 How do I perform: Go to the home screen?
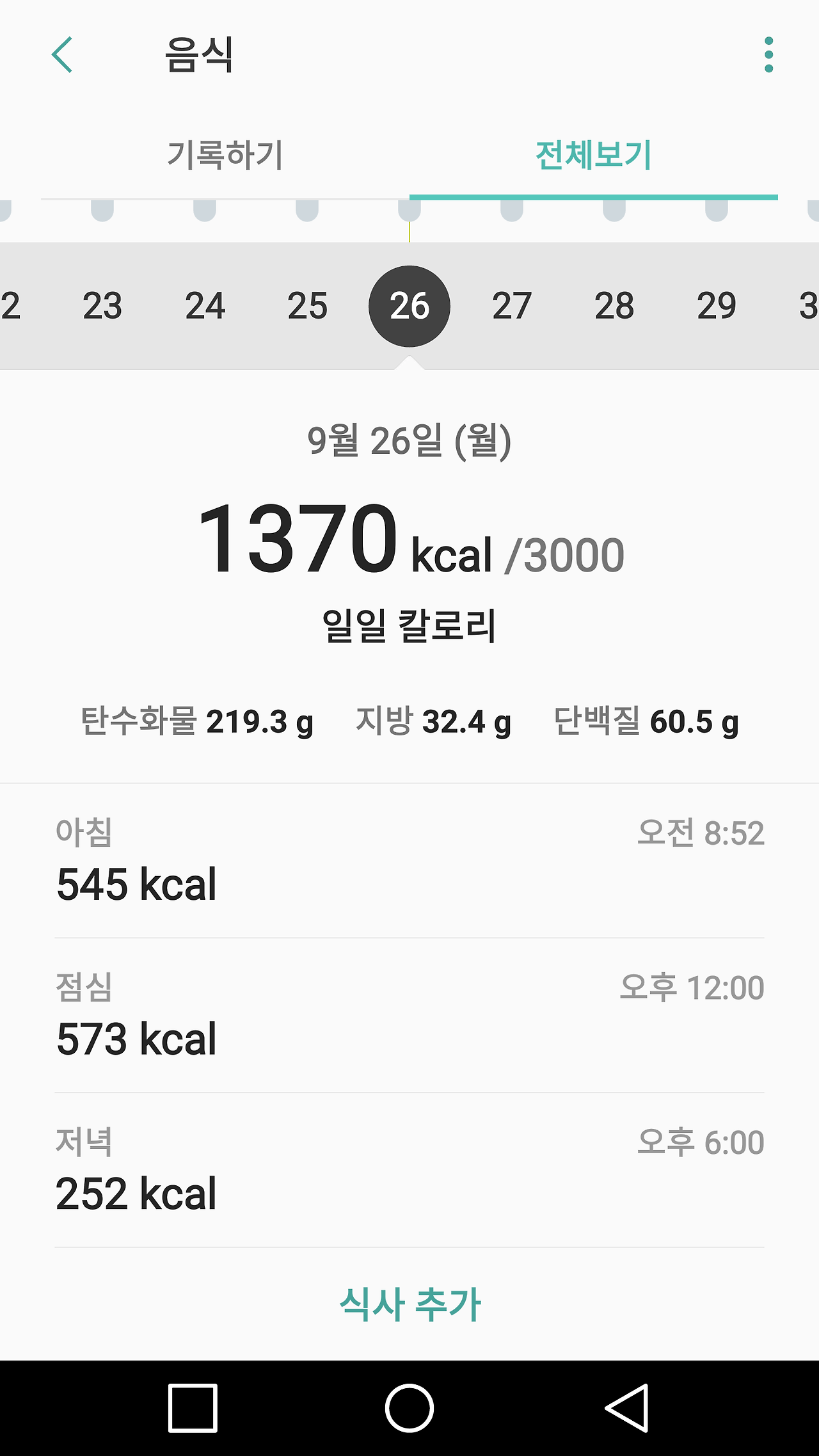click(x=409, y=1408)
